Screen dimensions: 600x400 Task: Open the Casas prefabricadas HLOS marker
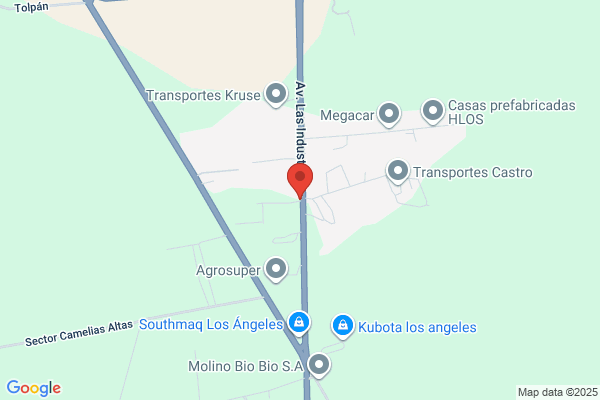tap(433, 111)
